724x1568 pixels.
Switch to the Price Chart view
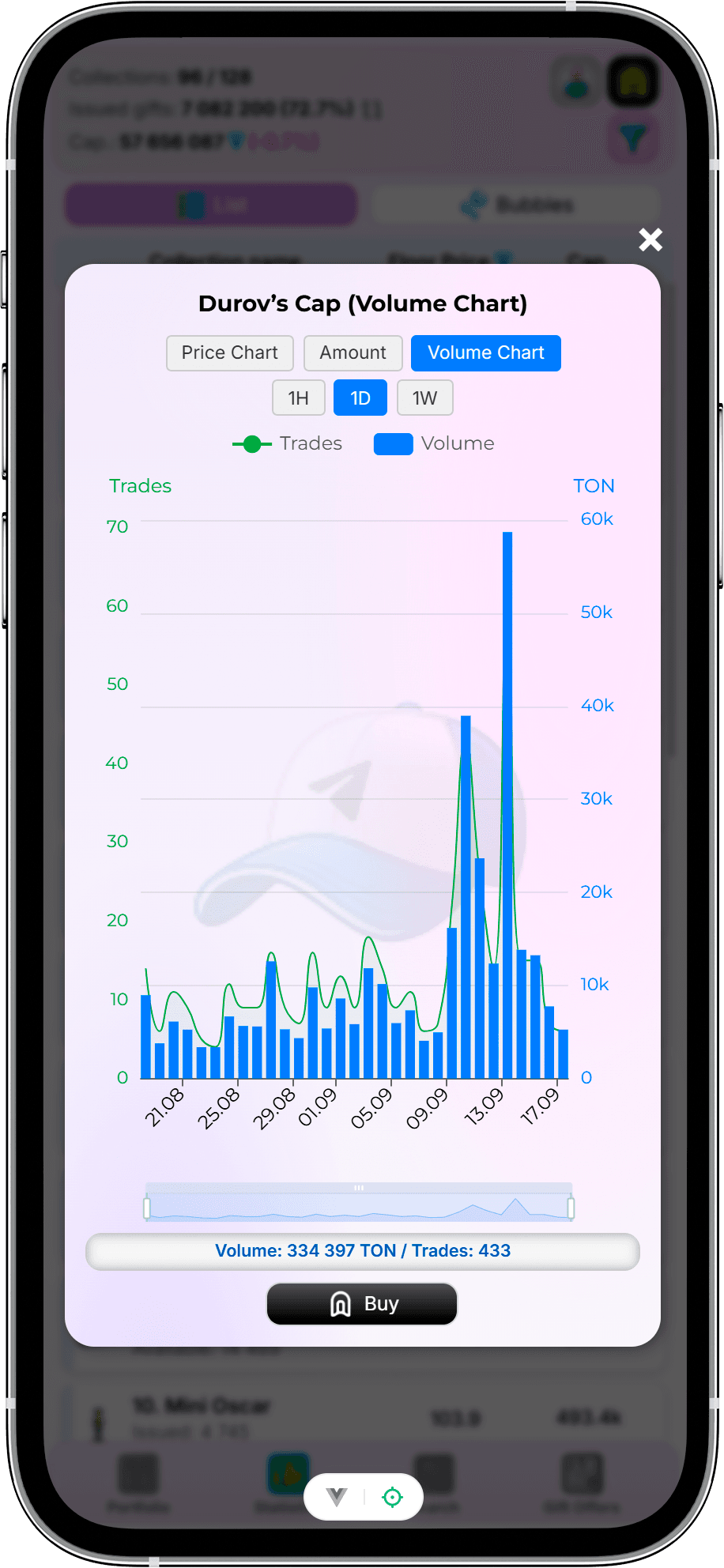[x=229, y=352]
